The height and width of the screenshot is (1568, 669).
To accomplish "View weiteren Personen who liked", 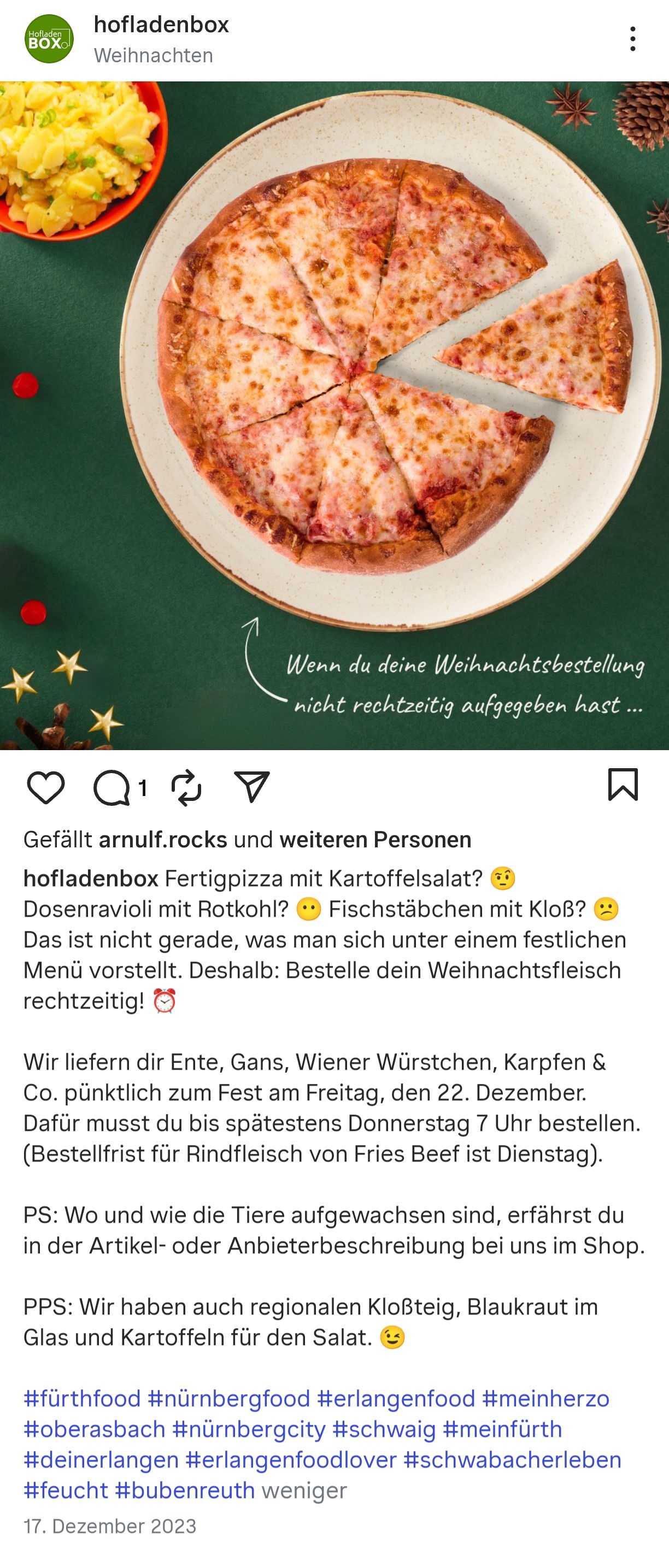I will [375, 840].
